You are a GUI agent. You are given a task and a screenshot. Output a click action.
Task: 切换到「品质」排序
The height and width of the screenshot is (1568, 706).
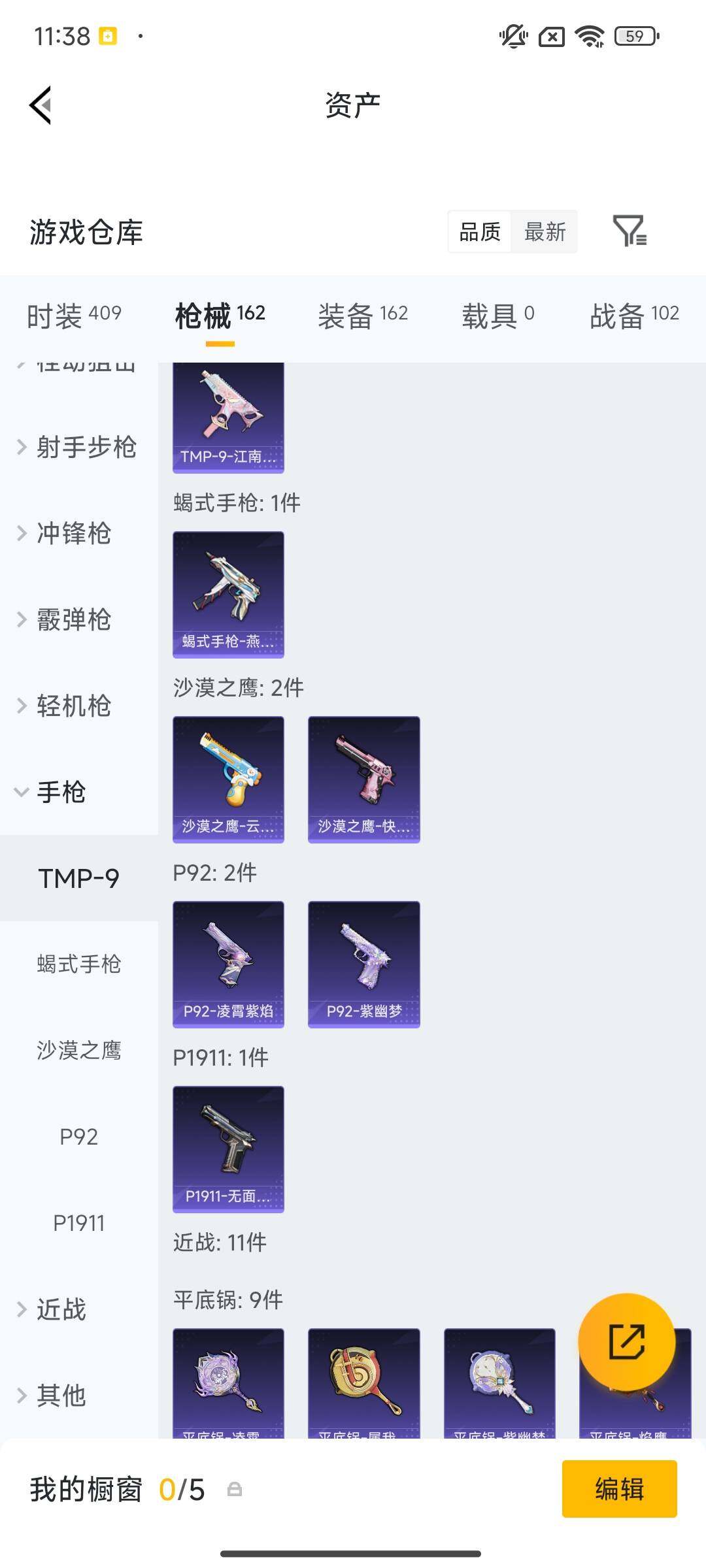click(480, 232)
